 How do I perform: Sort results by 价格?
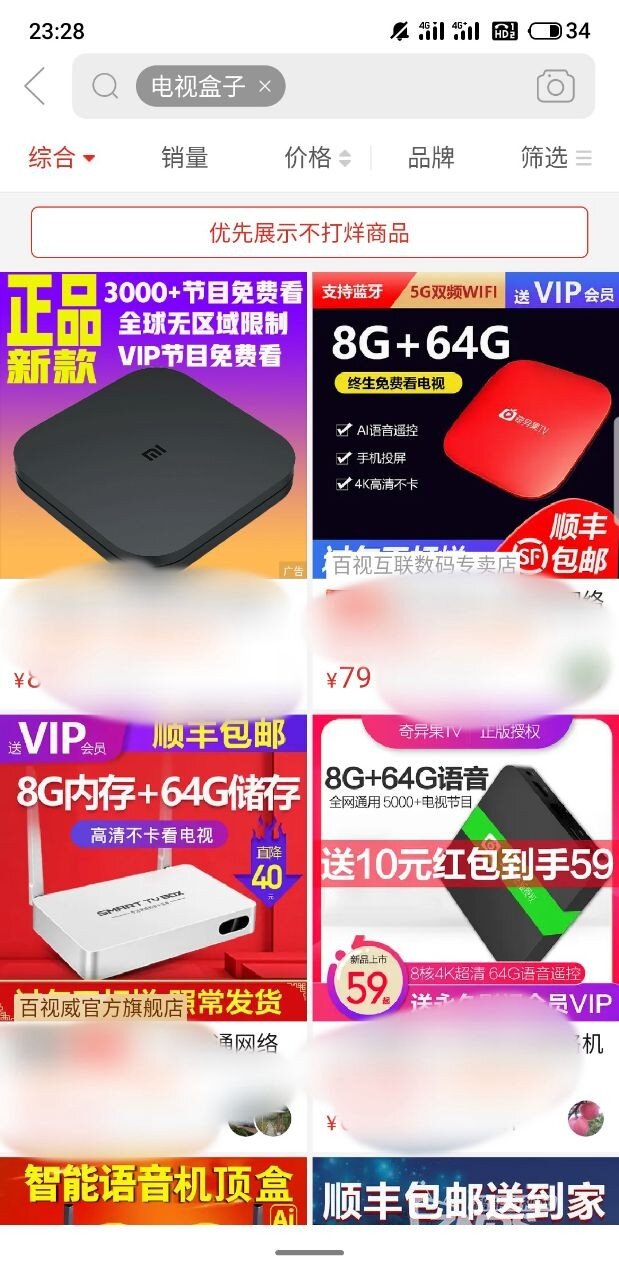[x=317, y=158]
